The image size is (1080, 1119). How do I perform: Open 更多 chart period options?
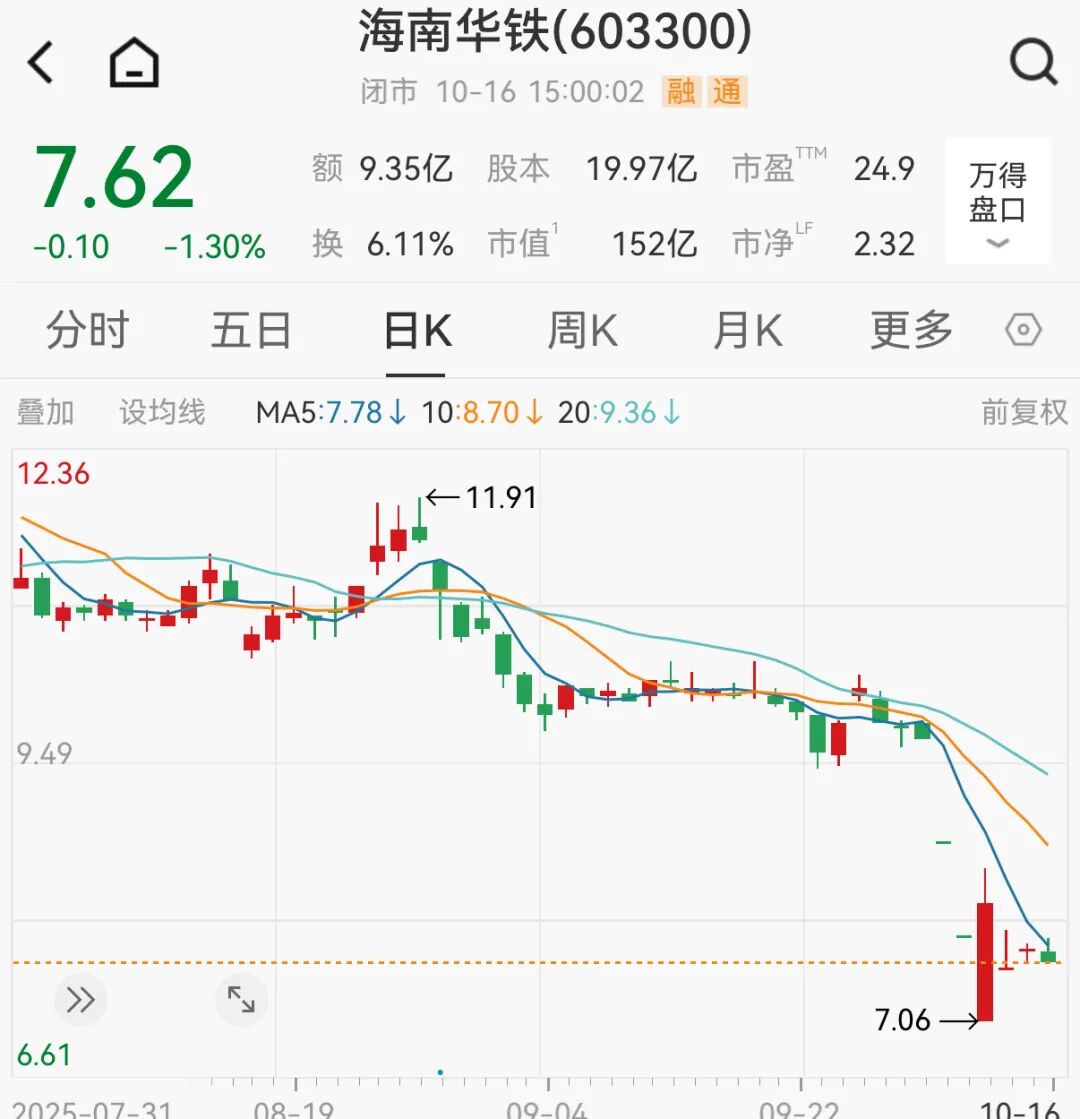pos(911,330)
